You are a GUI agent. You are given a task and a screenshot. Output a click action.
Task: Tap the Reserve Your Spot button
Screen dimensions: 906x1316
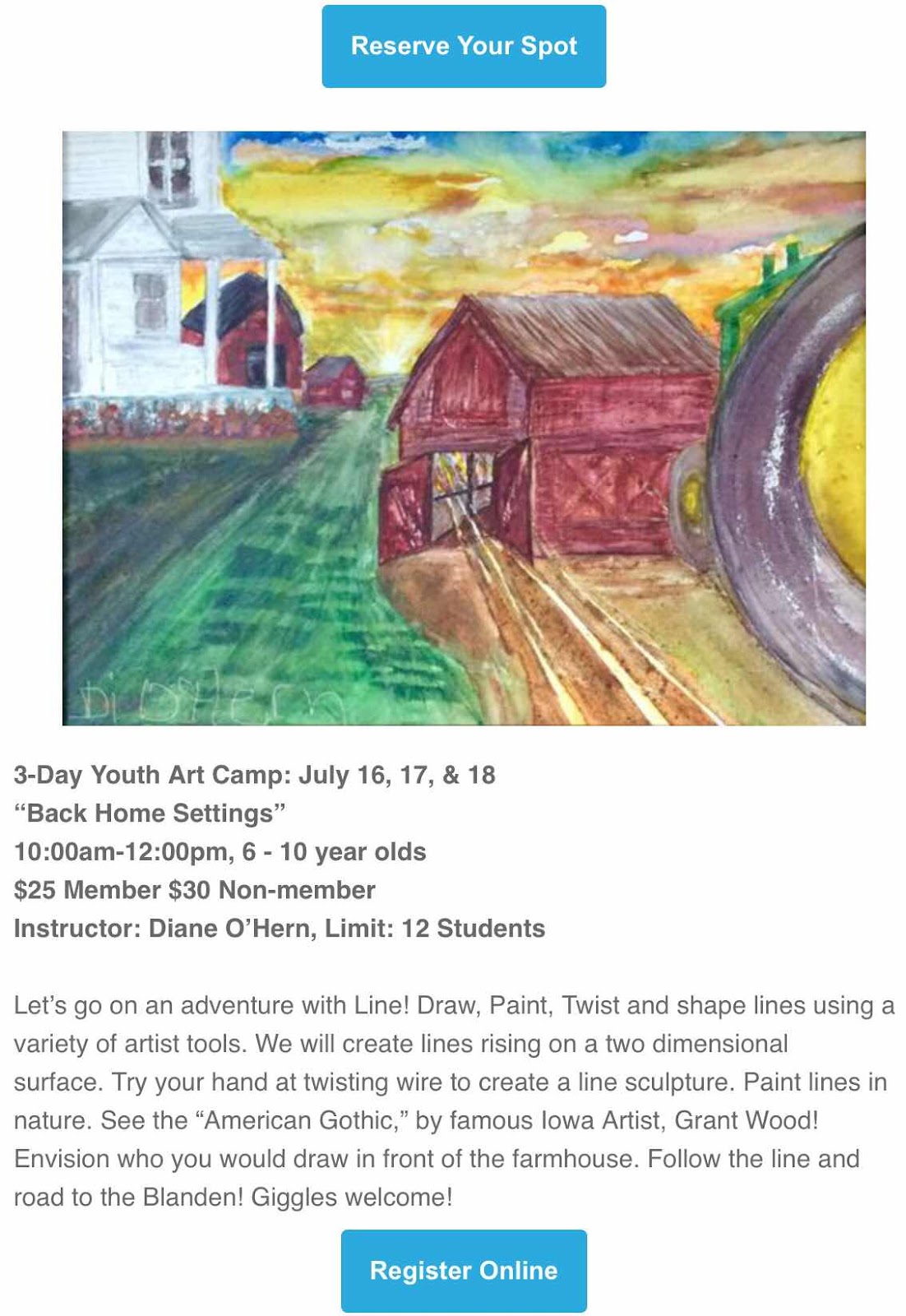tap(464, 46)
